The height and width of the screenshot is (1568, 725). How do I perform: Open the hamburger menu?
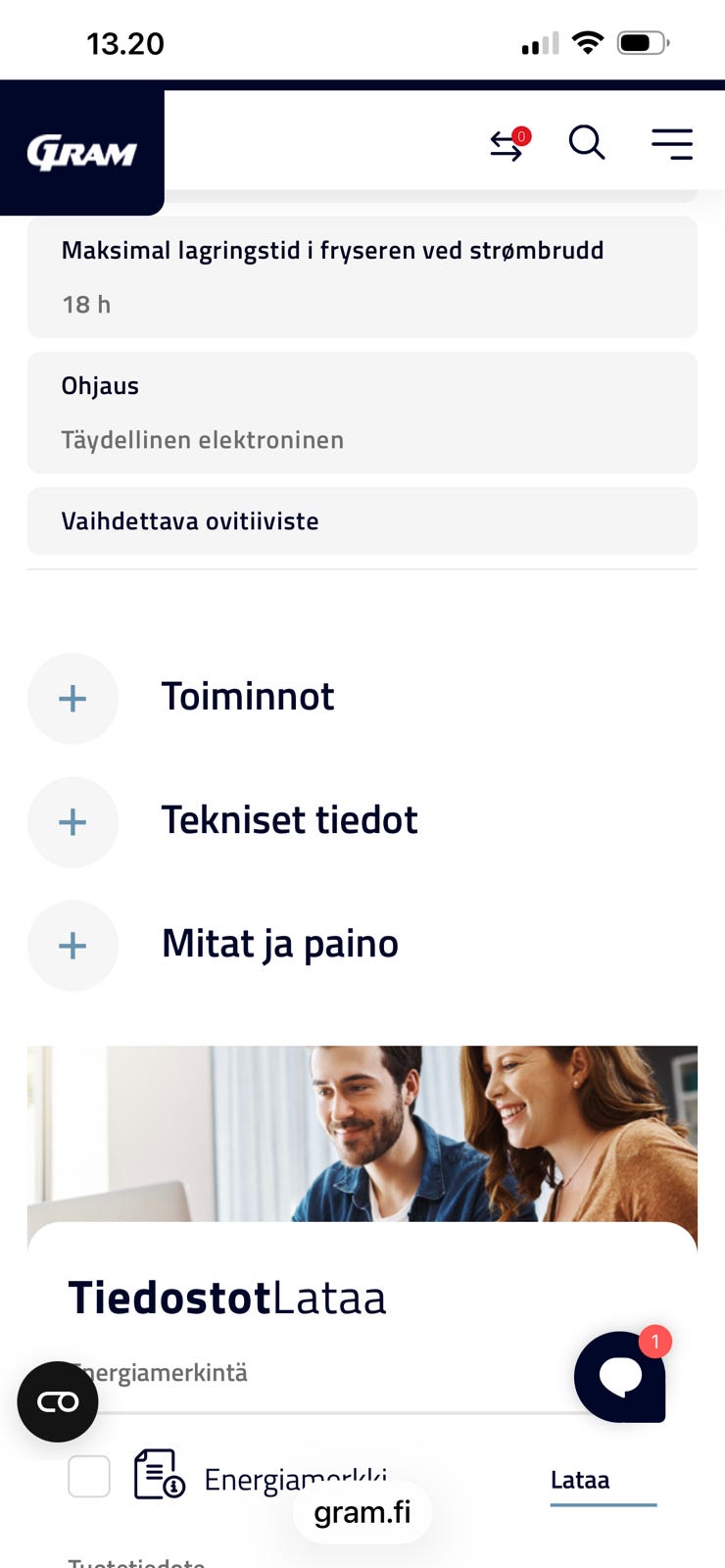pyautogui.click(x=672, y=144)
